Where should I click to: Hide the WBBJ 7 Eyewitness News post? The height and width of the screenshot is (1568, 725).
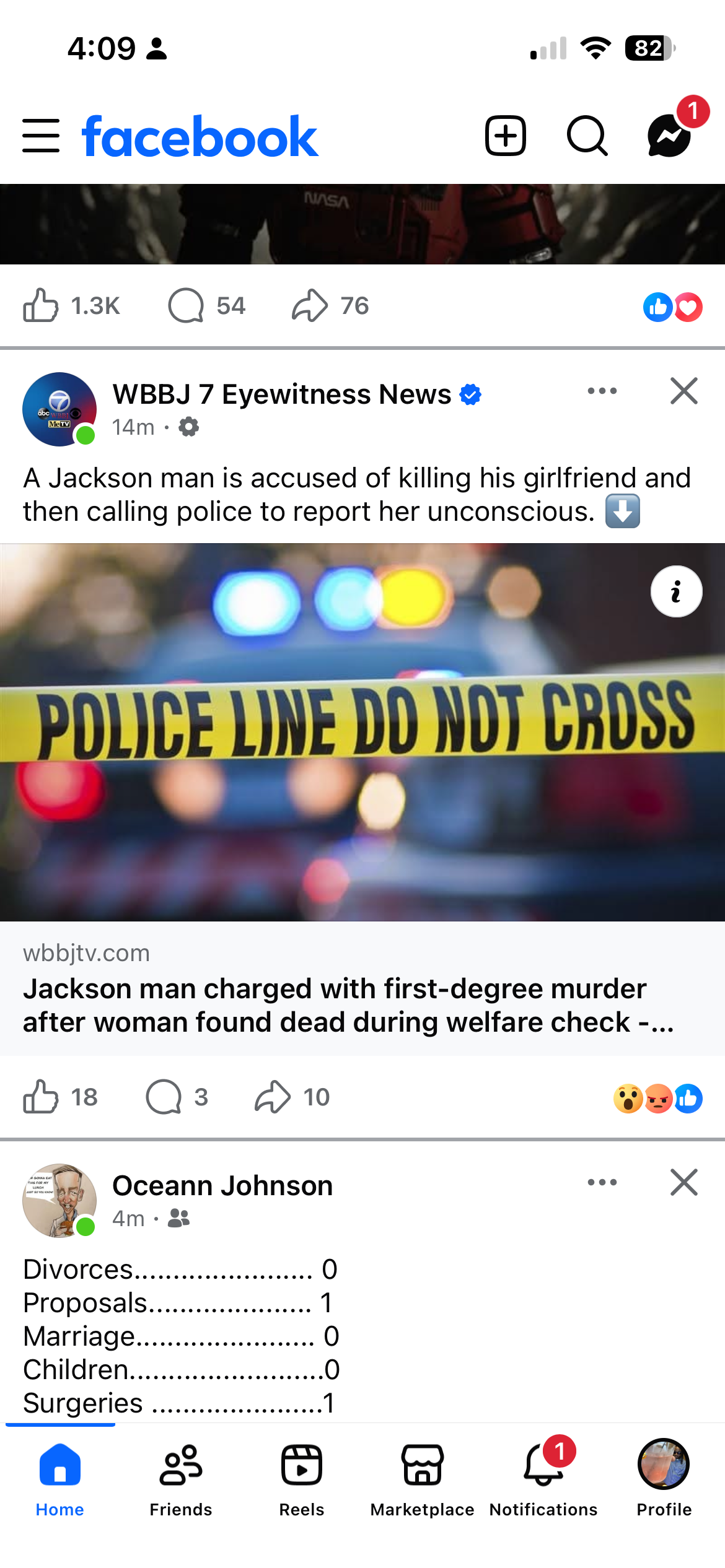683,391
